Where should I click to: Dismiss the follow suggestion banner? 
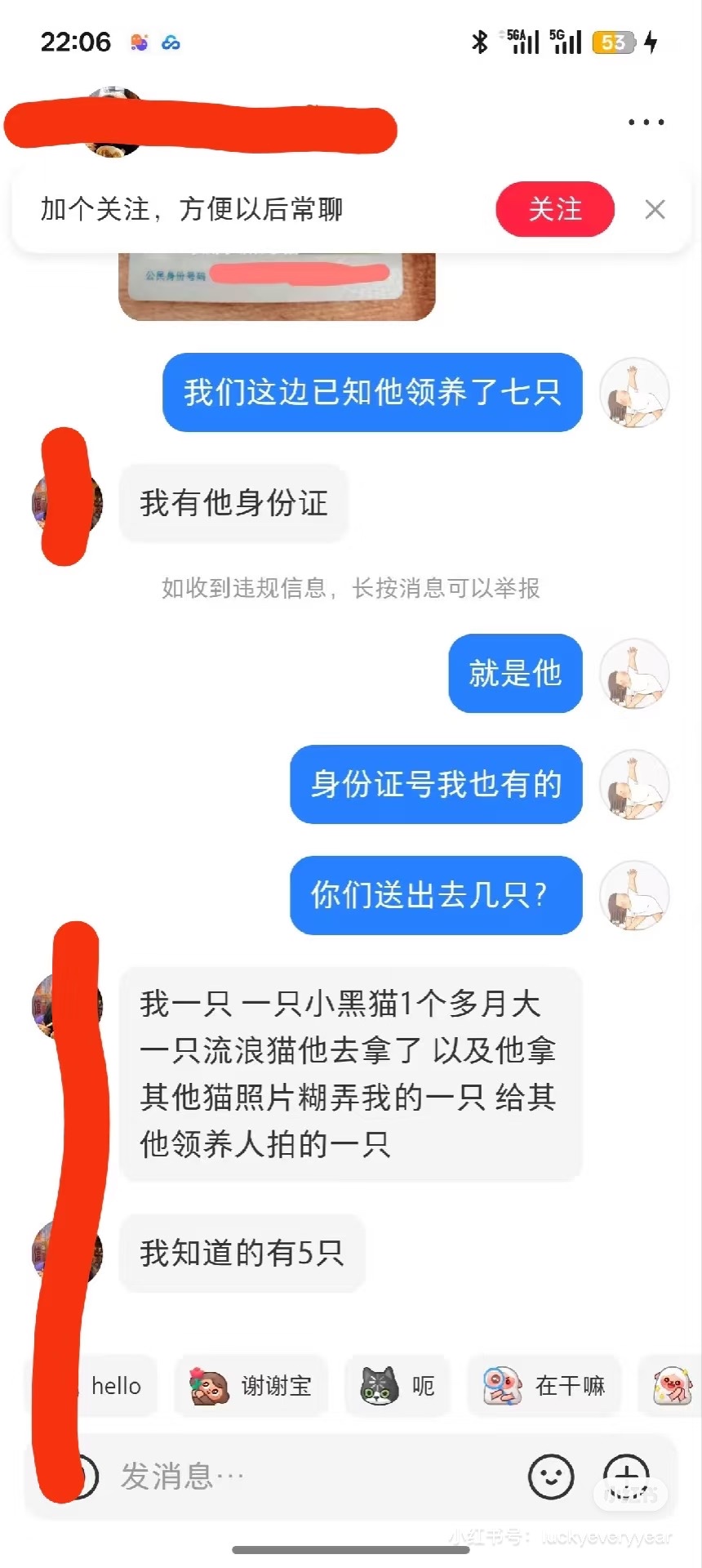[x=655, y=210]
